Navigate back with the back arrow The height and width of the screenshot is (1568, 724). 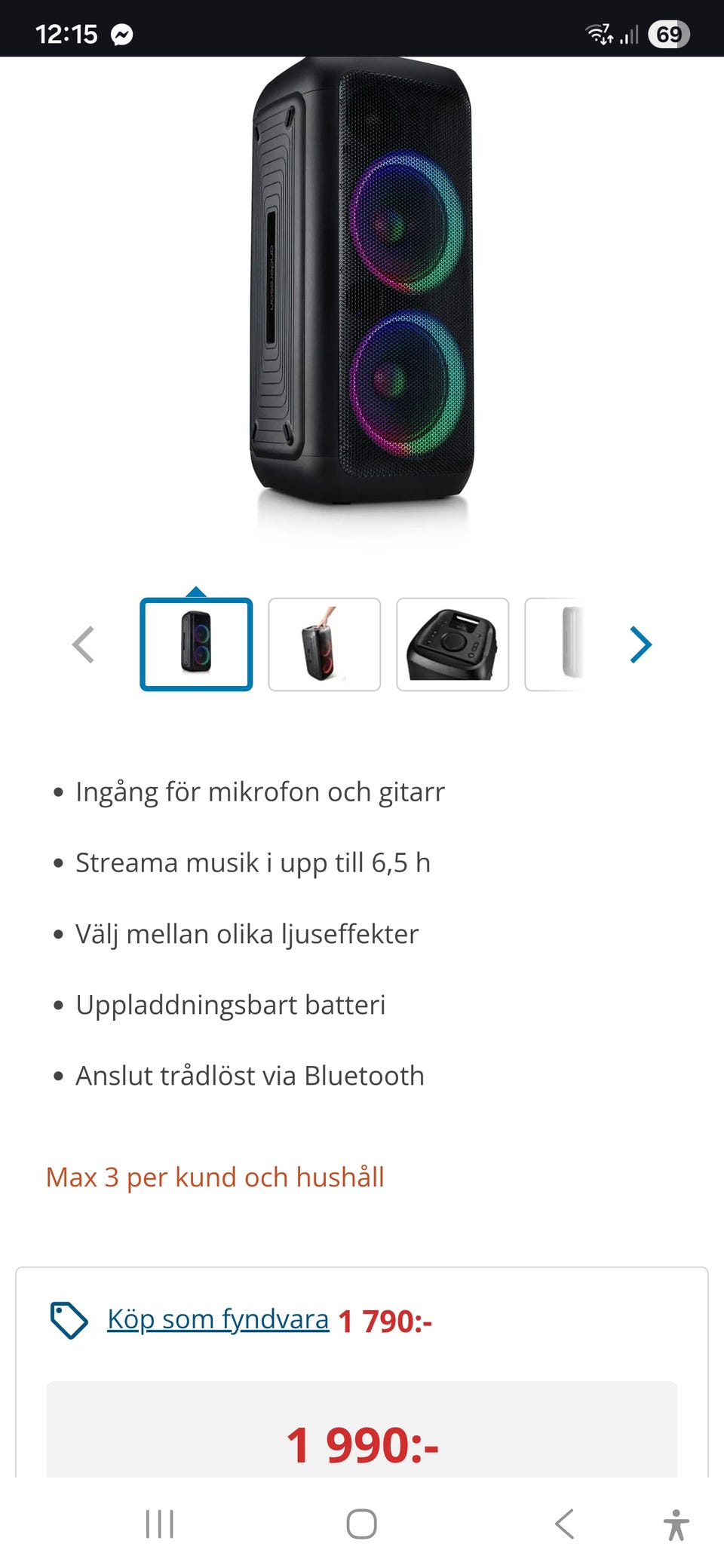click(565, 1523)
